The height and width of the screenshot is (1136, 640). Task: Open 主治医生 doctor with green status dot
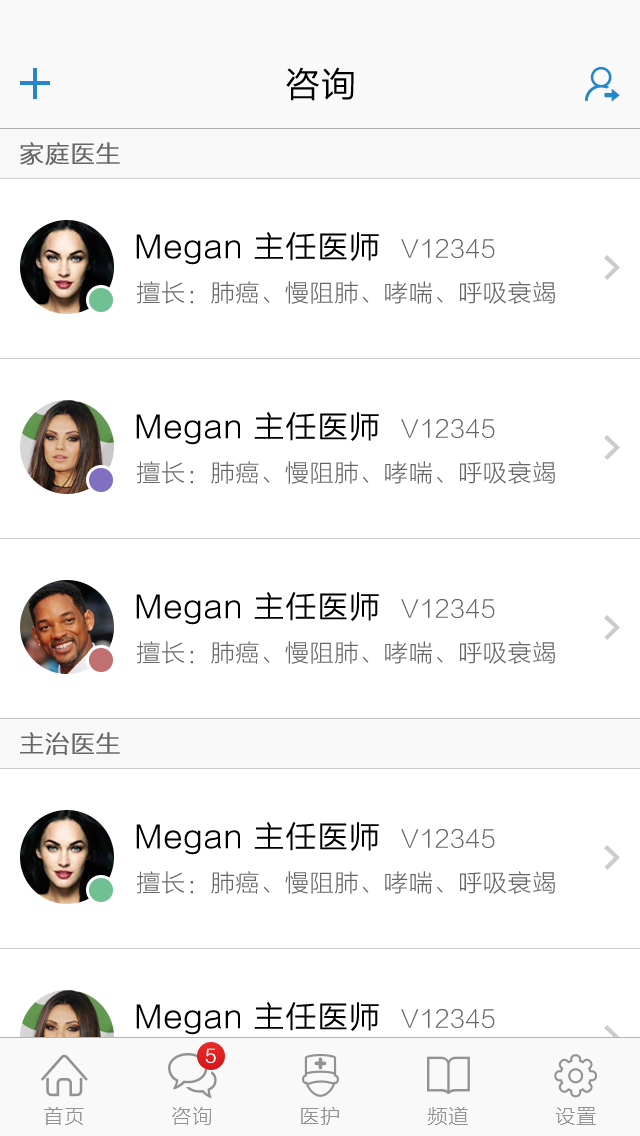[x=320, y=858]
